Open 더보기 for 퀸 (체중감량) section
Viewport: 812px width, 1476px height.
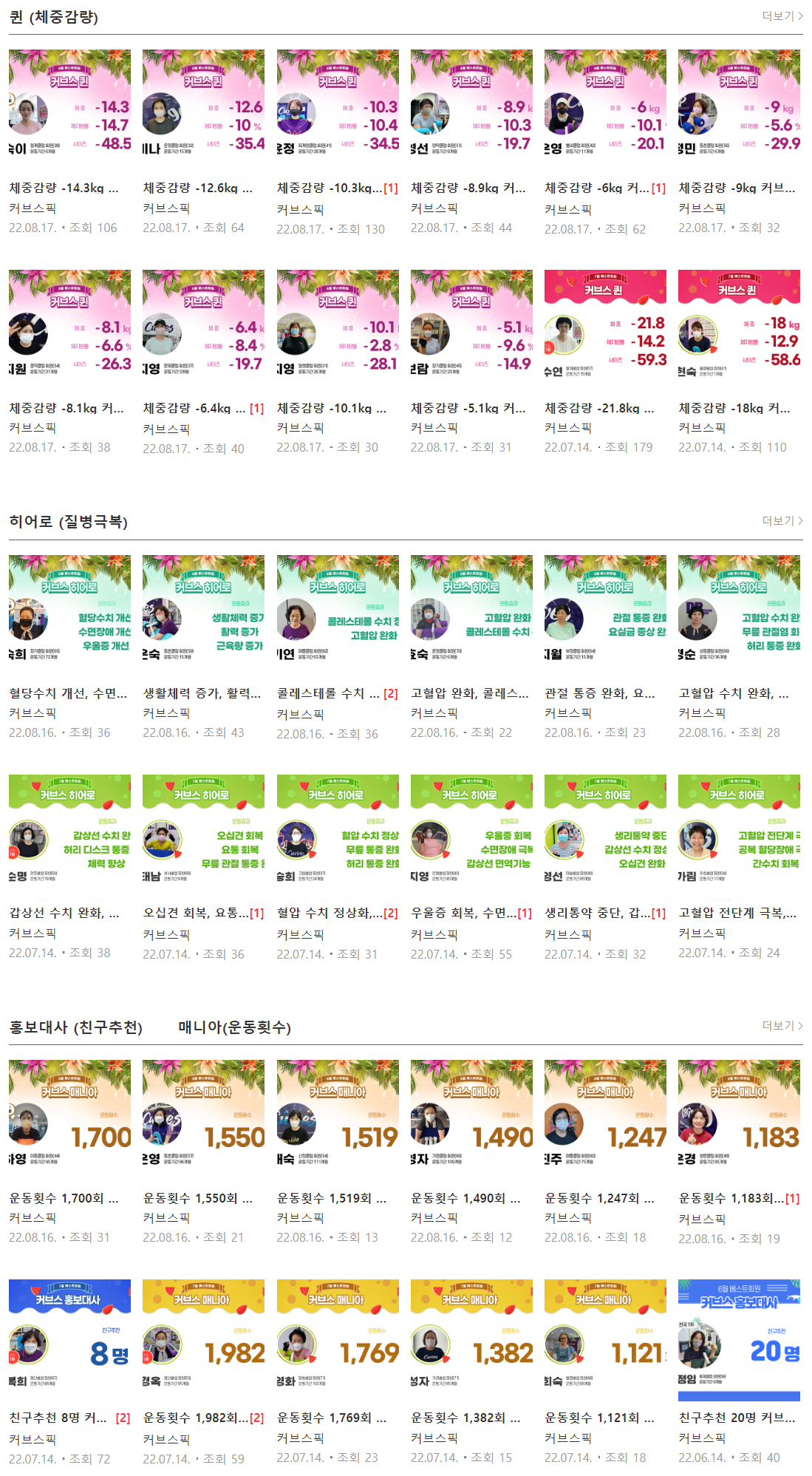782,16
